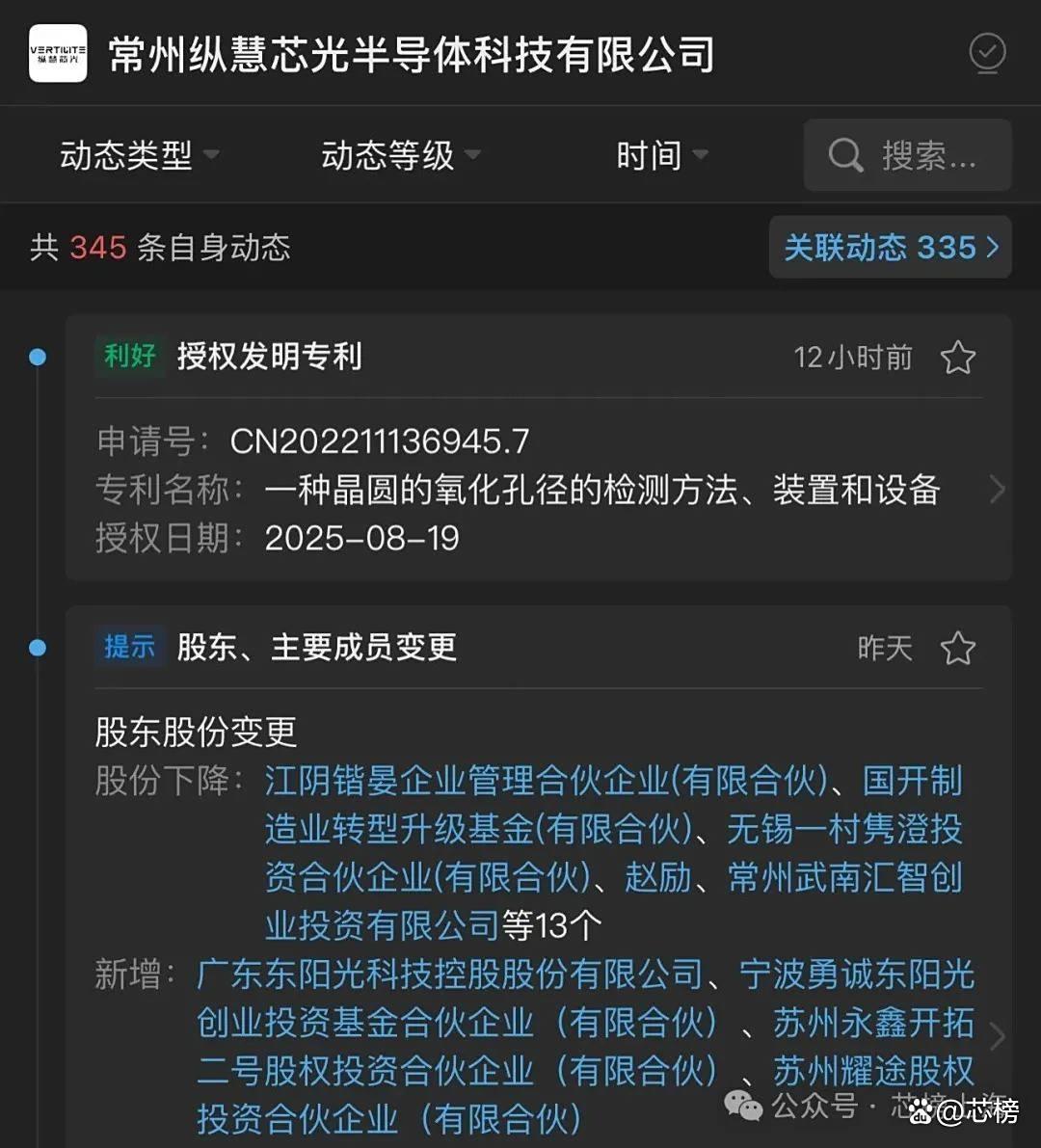
Task: Expand the 动态等级 filter
Action: 400,155
